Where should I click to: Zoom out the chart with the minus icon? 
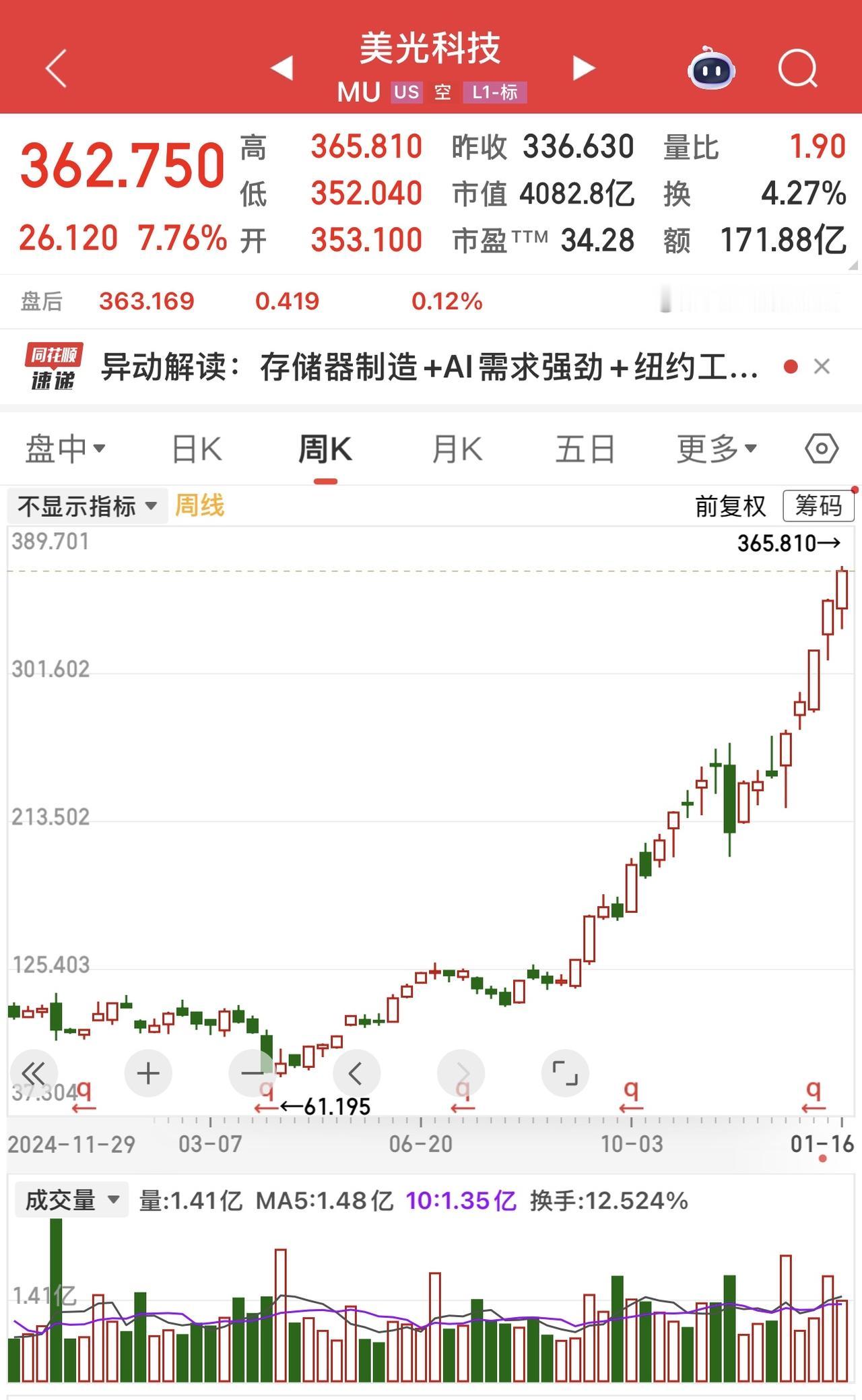[252, 1073]
